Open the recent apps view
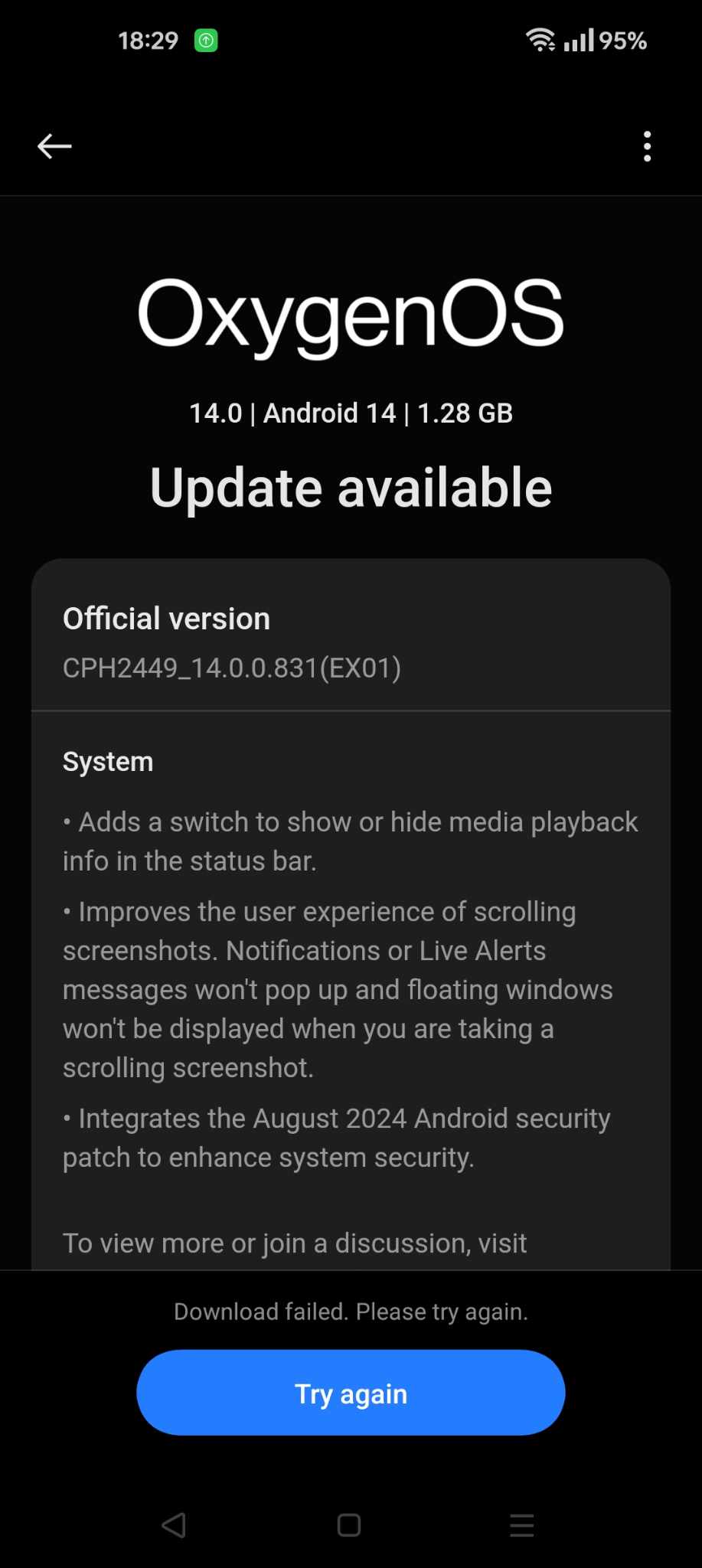 [522, 1525]
